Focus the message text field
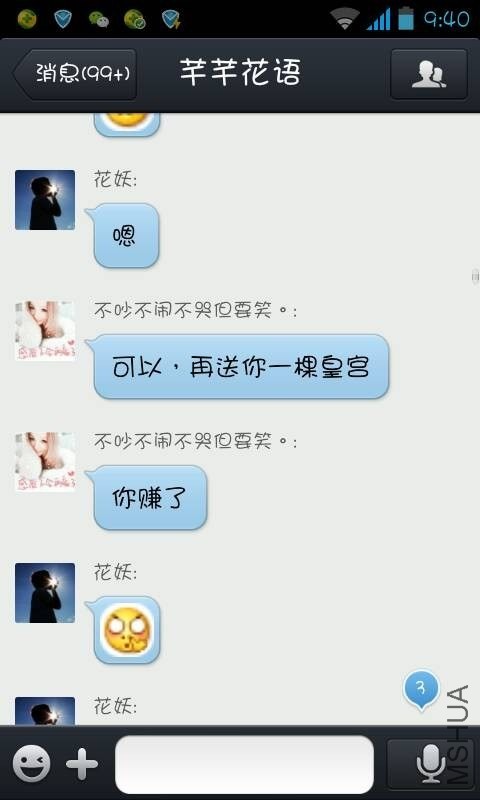Viewport: 480px width, 800px height. [x=244, y=764]
